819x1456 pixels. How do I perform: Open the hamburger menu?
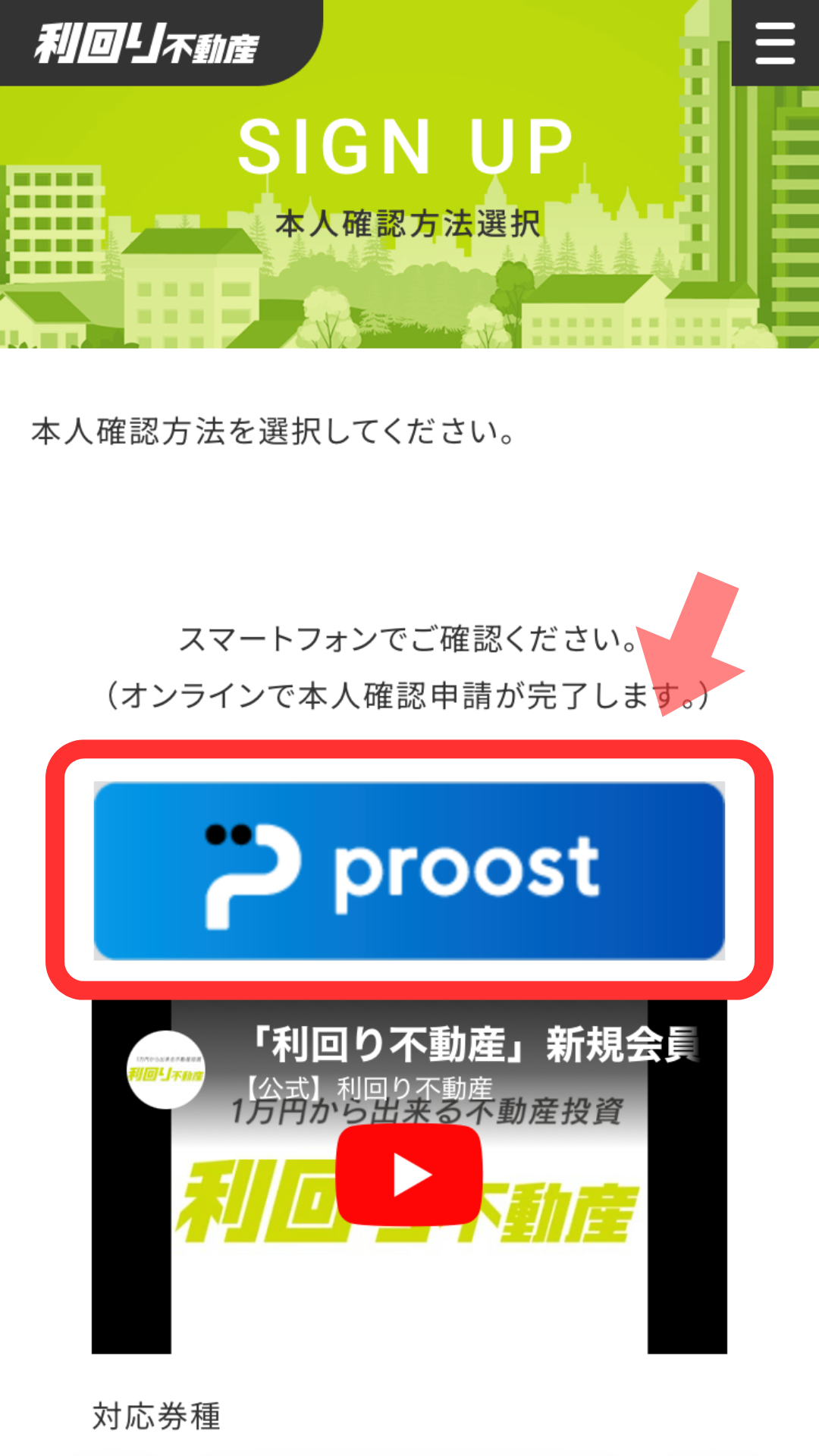point(775,42)
